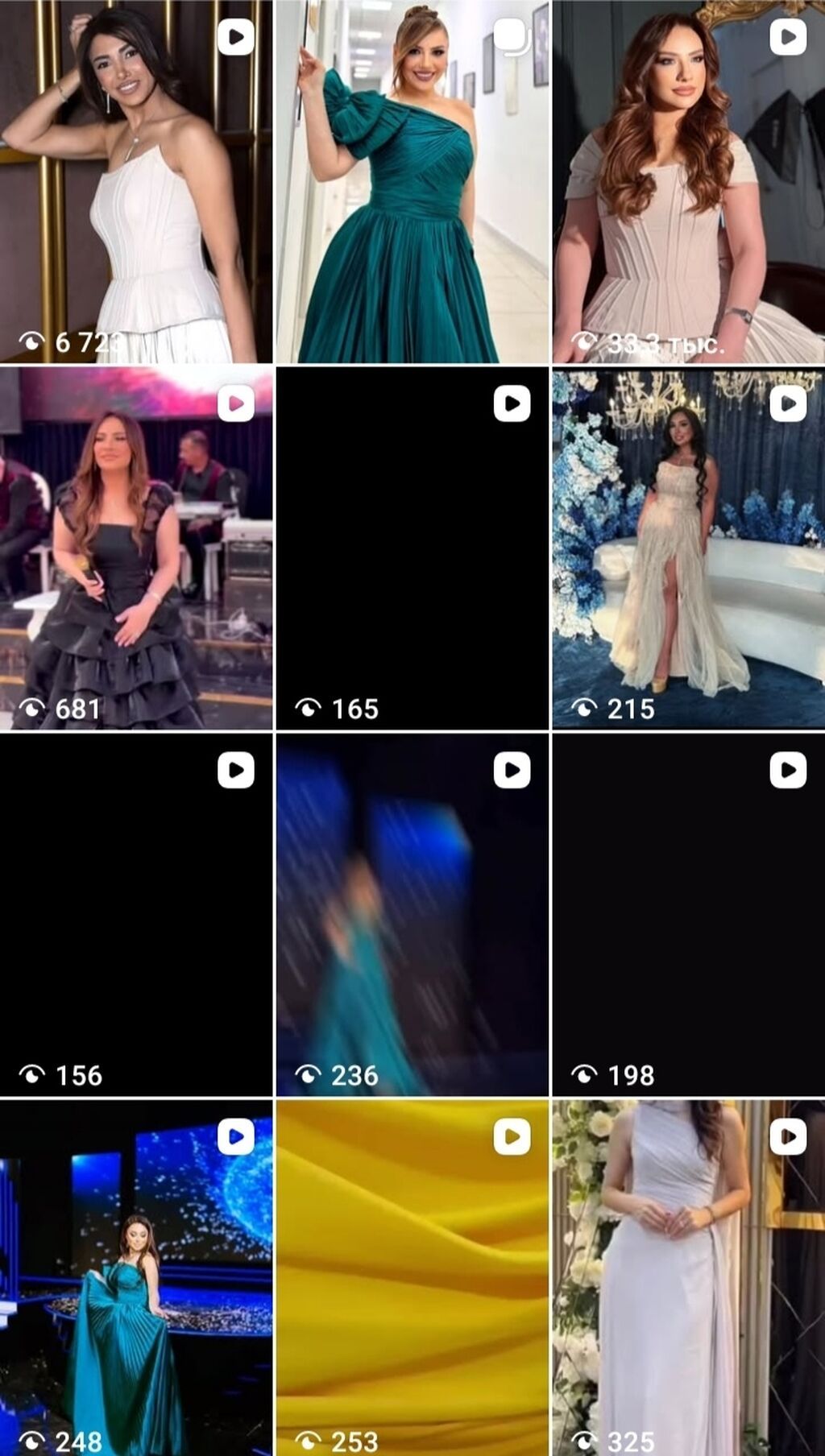Open the reel with 33.3 тыс. views
The width and height of the screenshot is (825, 1456).
(688, 181)
